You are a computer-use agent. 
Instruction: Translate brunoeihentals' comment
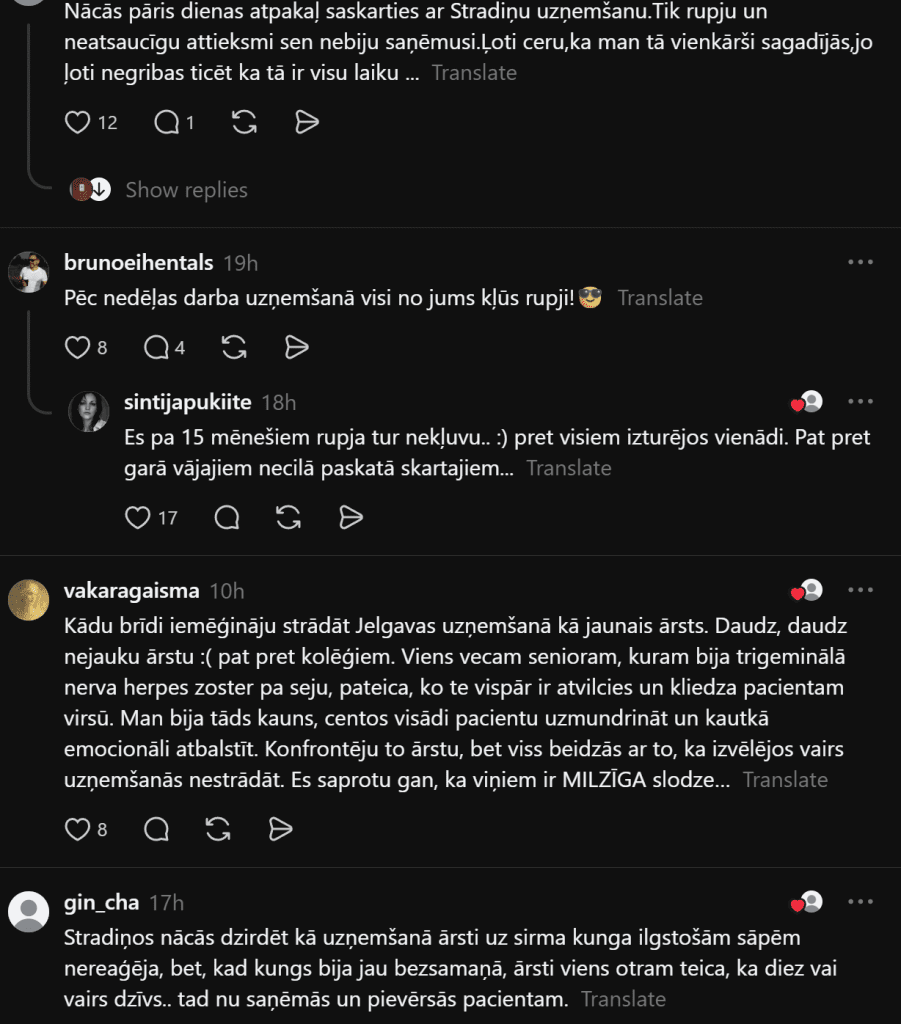[x=660, y=298]
